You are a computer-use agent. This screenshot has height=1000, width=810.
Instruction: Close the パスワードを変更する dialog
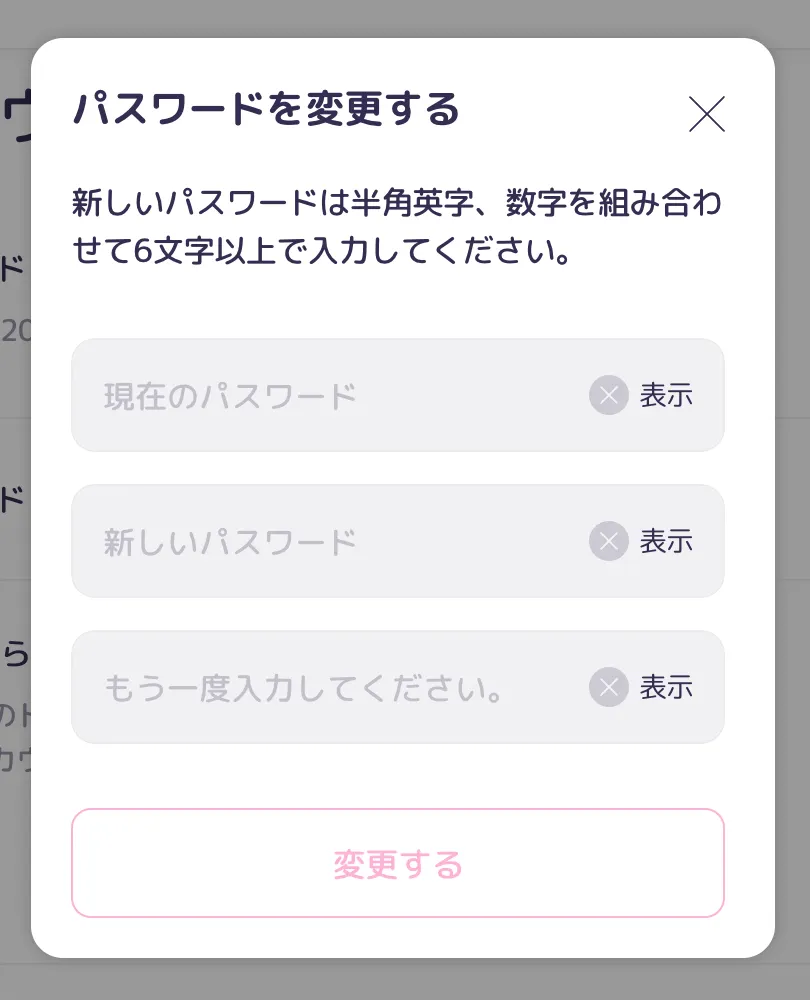707,114
